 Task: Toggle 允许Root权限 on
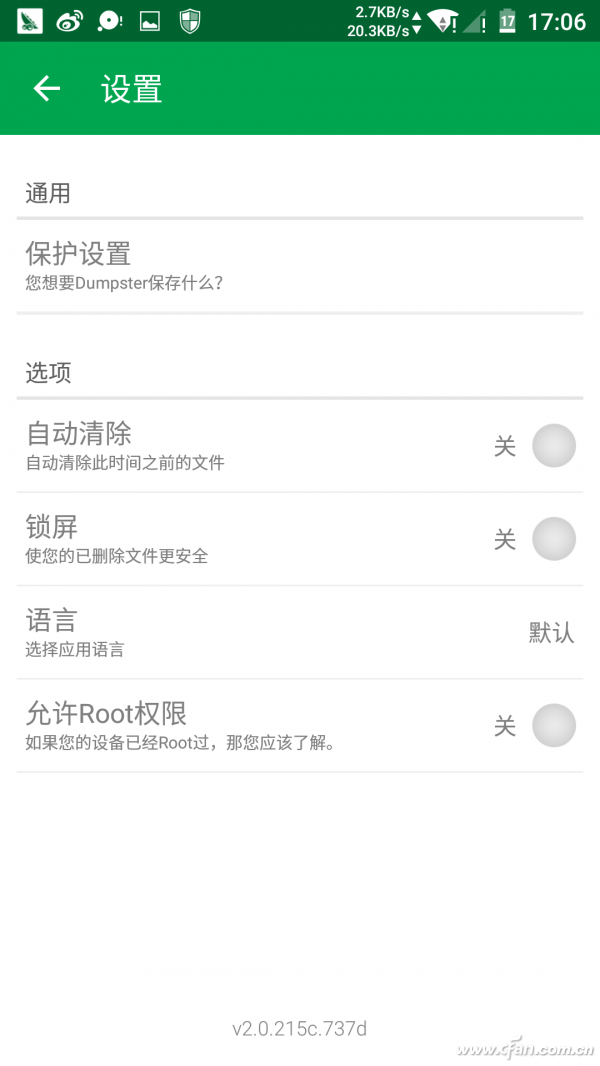point(553,726)
